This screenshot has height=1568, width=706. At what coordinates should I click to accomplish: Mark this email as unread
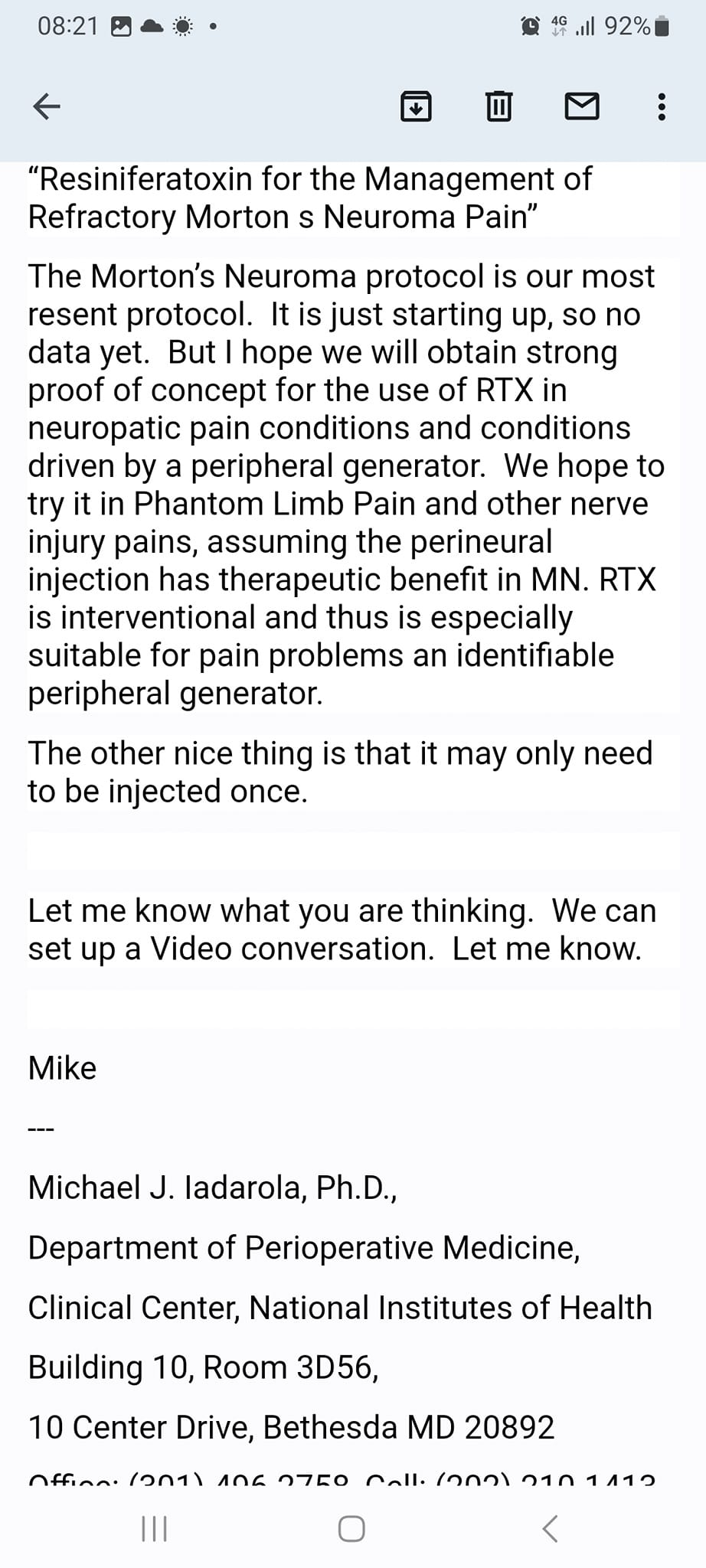pos(582,106)
